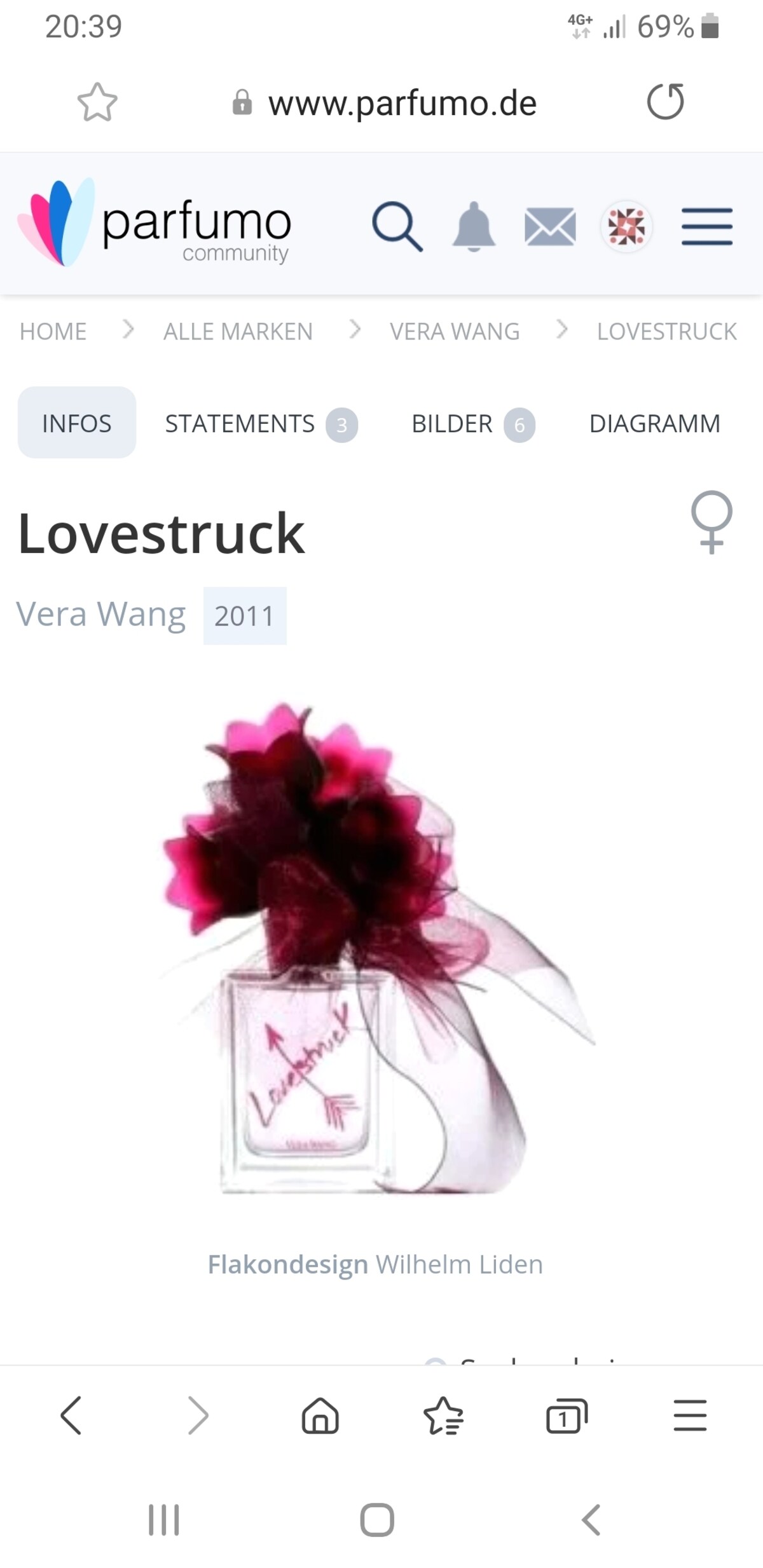Viewport: 763px width, 1568px height.
Task: Open the Parfumo hamburger menu
Action: (707, 226)
